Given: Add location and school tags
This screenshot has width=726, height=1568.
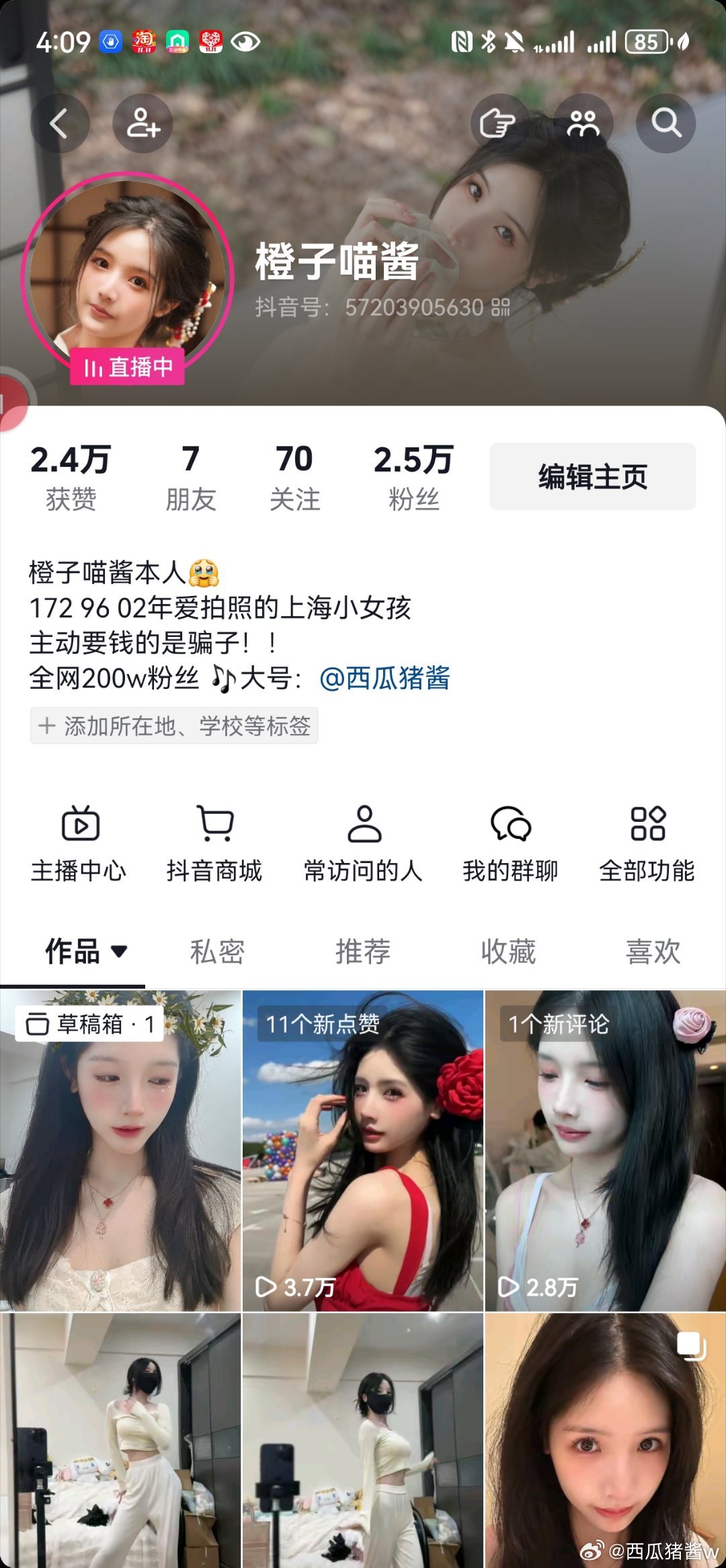Looking at the screenshot, I should pyautogui.click(x=174, y=726).
